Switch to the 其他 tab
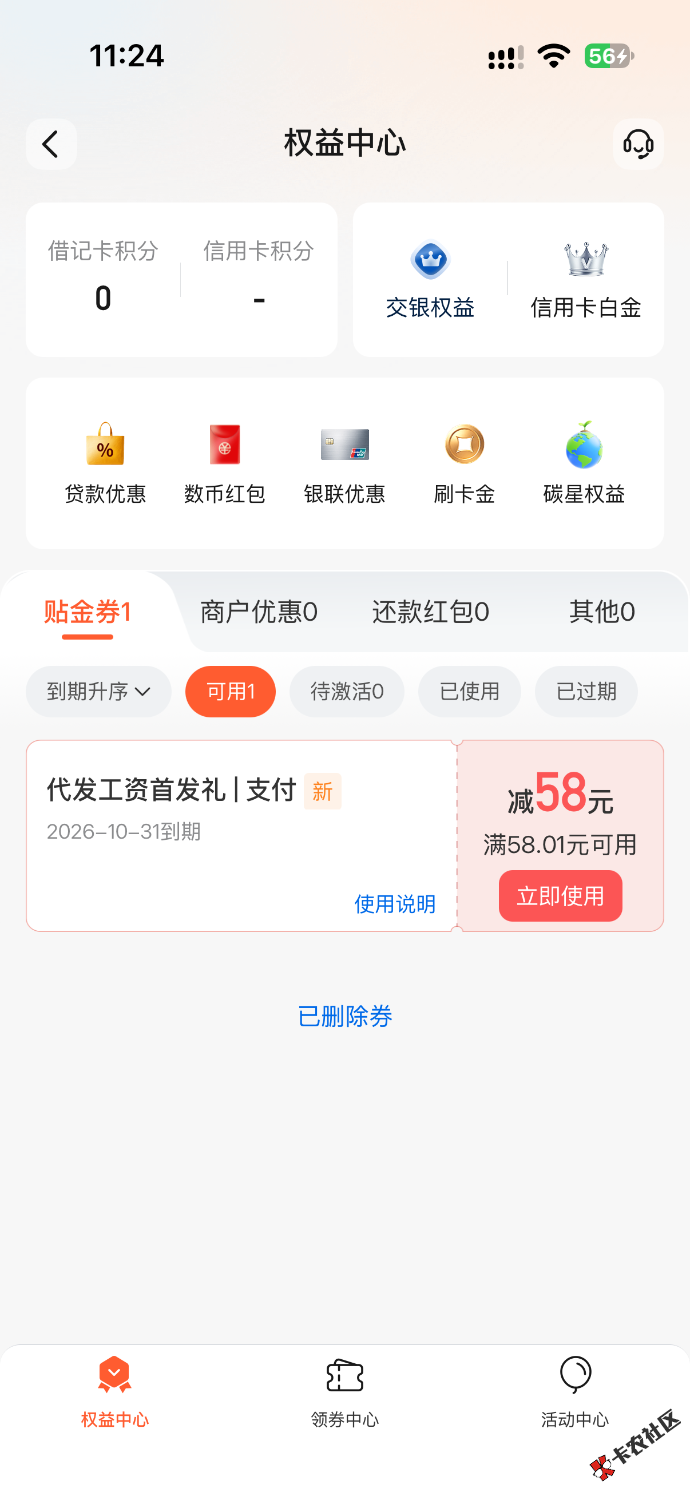 click(x=602, y=612)
